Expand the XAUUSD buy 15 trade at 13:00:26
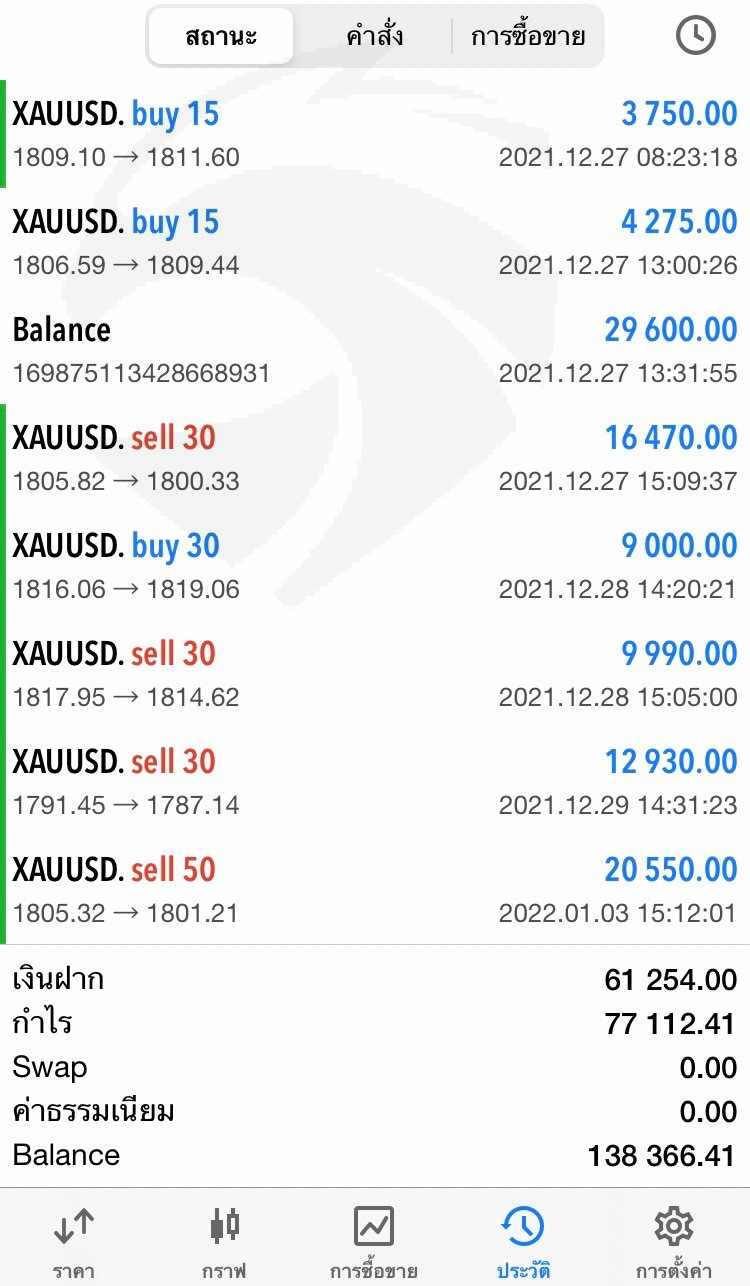 click(x=375, y=242)
